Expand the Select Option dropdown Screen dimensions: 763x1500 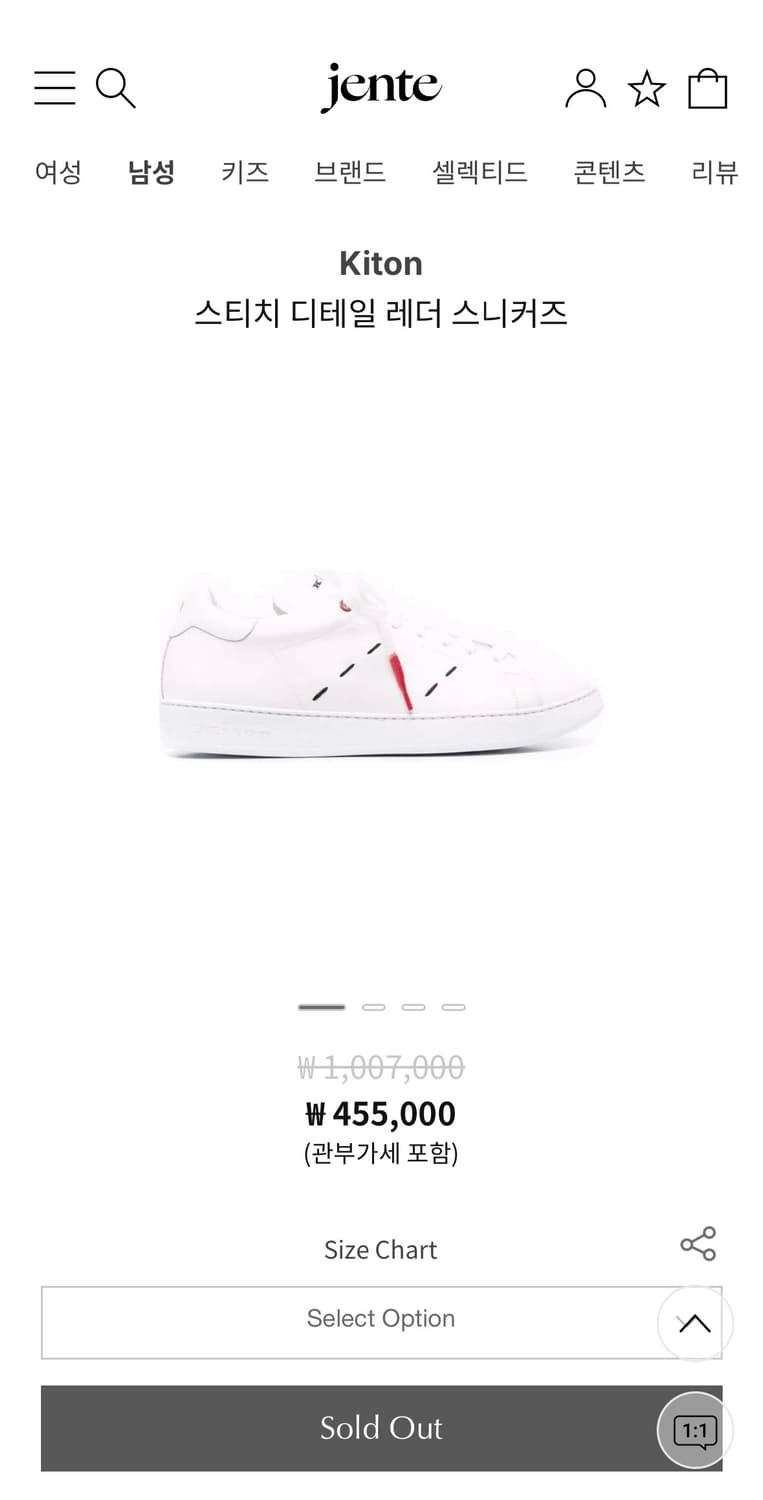click(x=381, y=1320)
